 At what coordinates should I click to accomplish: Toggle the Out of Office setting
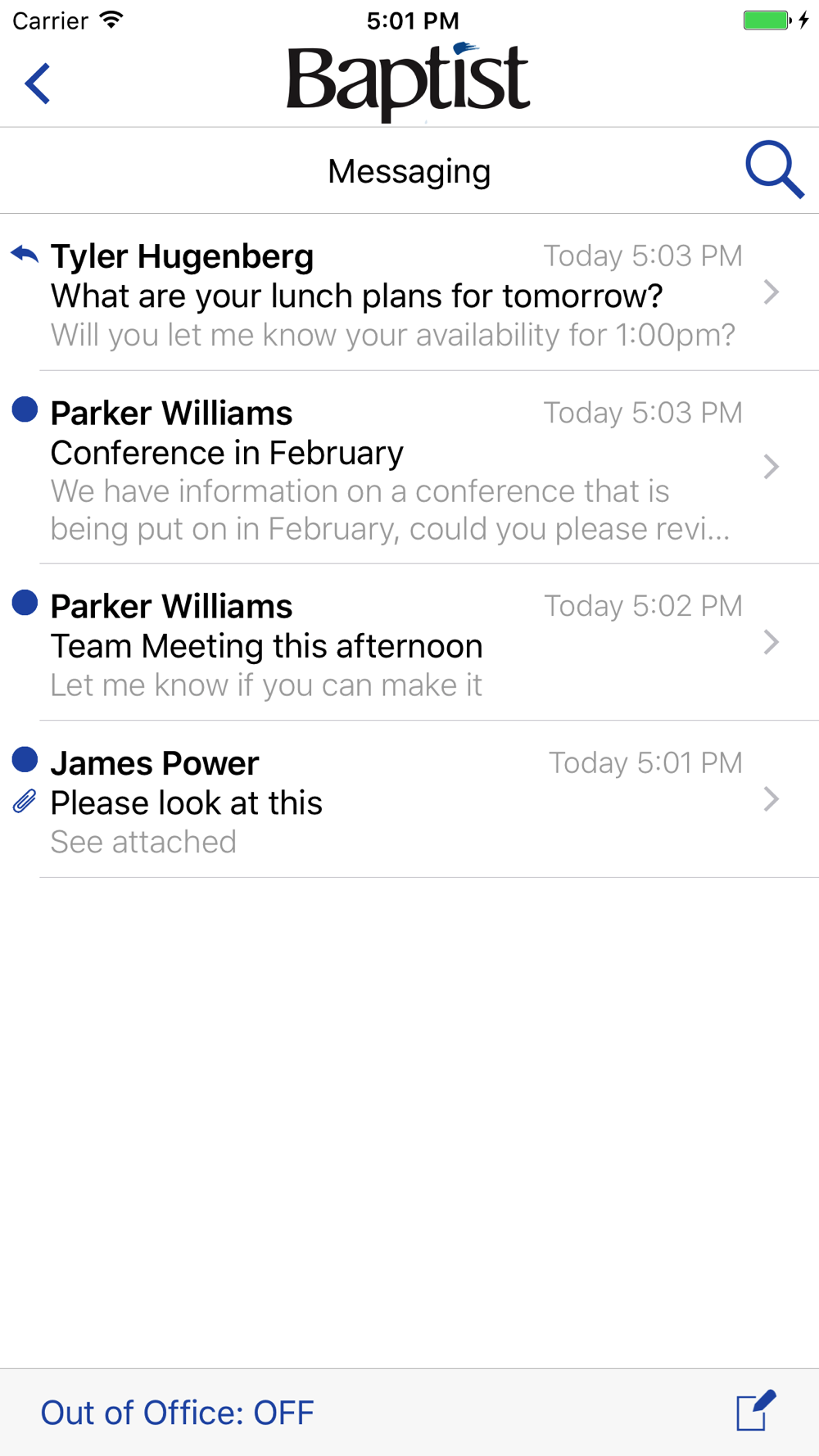178,1413
